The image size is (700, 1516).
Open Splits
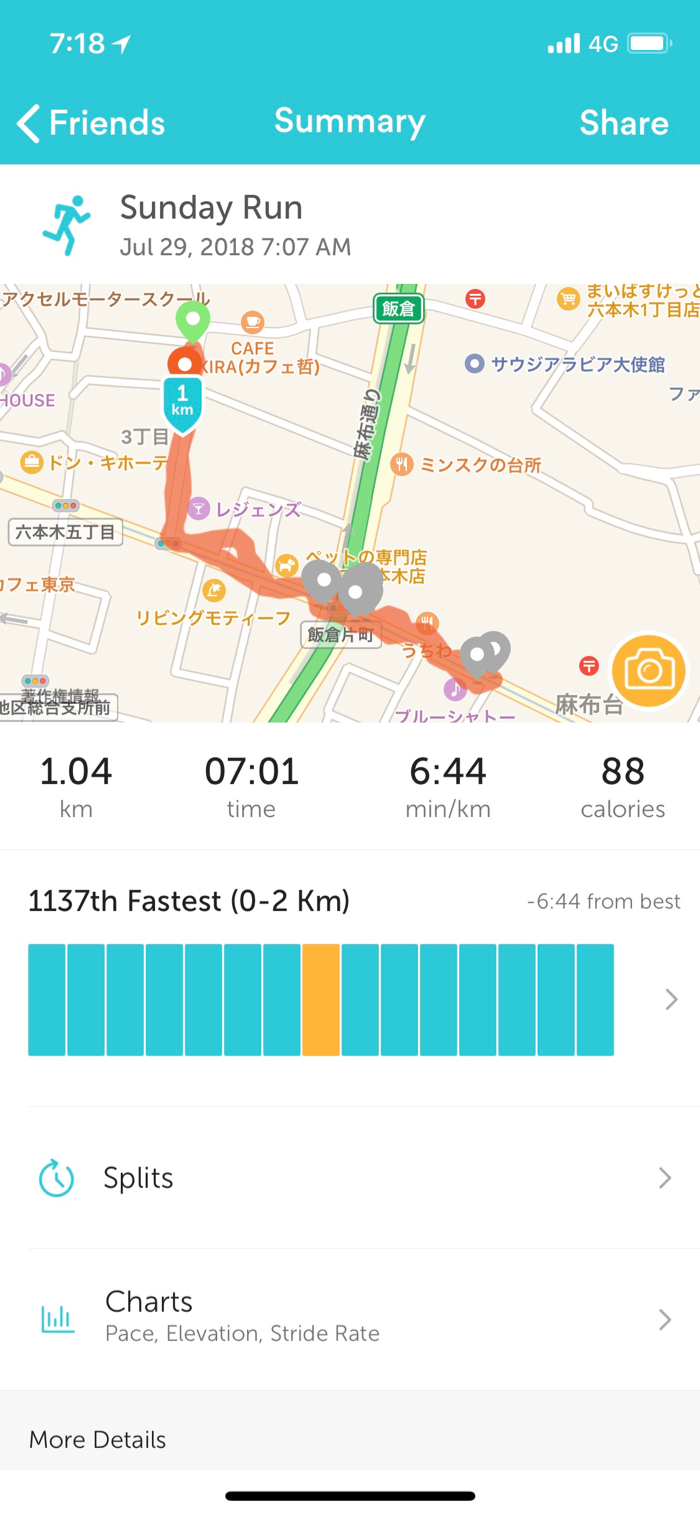click(350, 1178)
